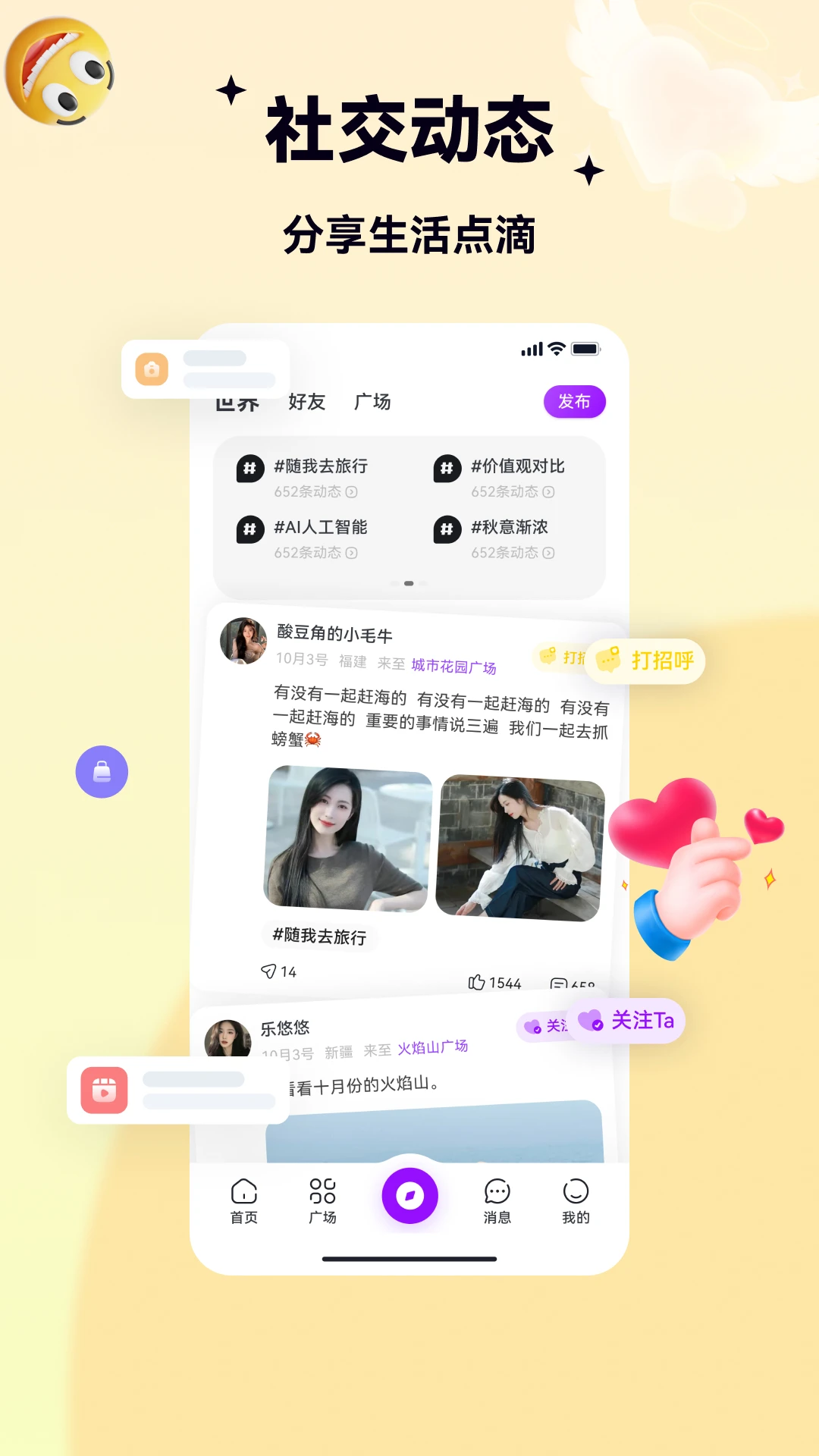Select the 广场 square icon in bottom bar
The width and height of the screenshot is (819, 1456).
pyautogui.click(x=322, y=1194)
